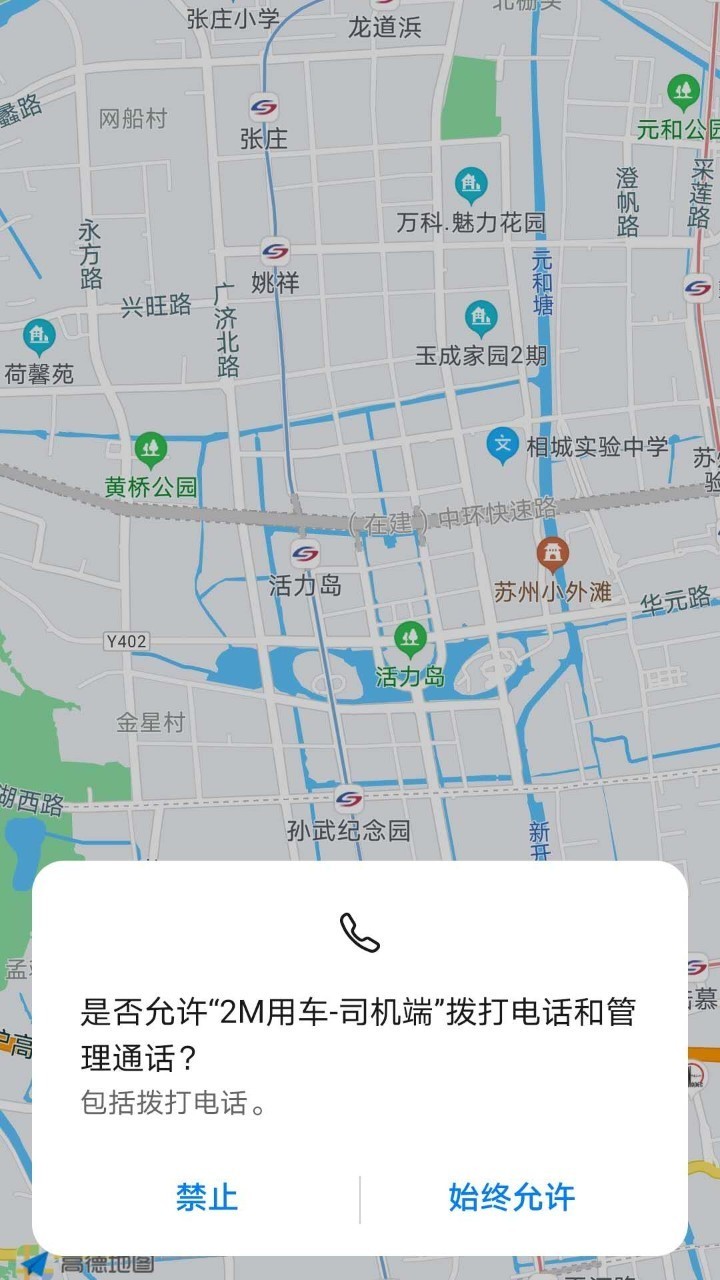This screenshot has width=720, height=1280.
Task: Select the 苏州小外滩 landmark icon
Action: tap(551, 552)
